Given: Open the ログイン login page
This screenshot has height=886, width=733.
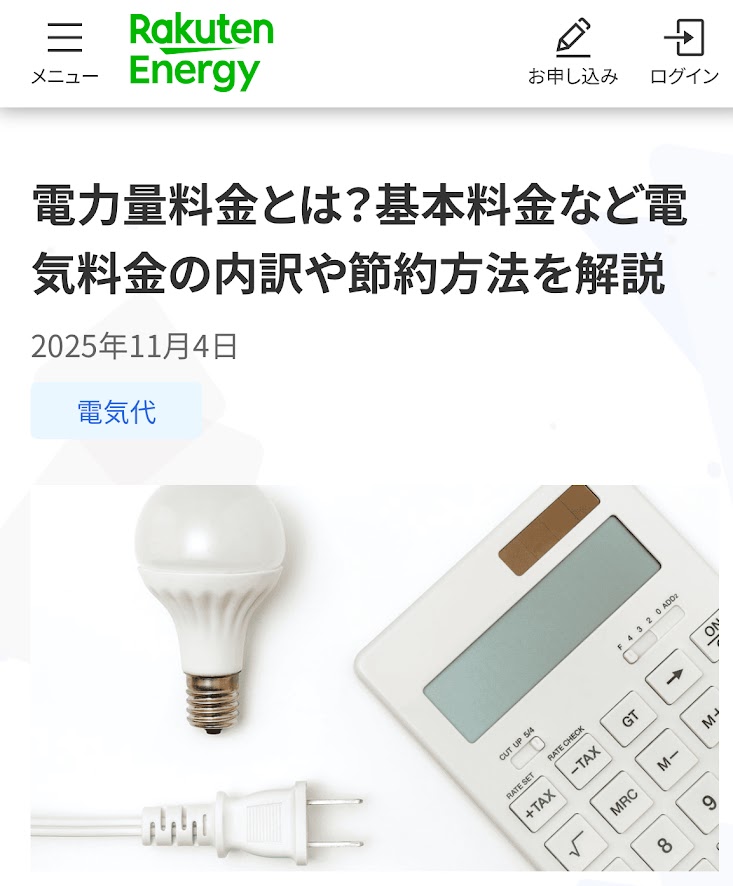Looking at the screenshot, I should [684, 50].
